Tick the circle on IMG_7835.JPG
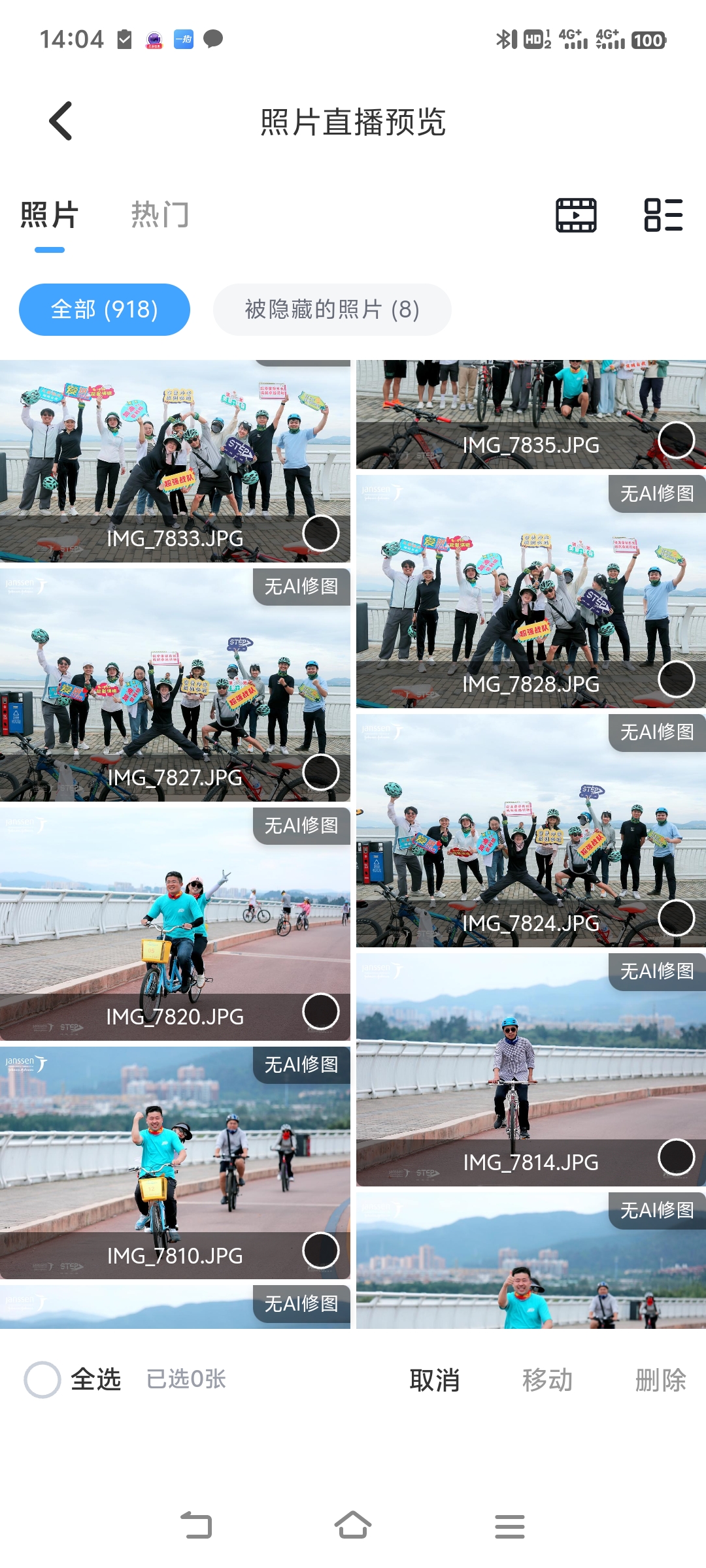 click(676, 440)
